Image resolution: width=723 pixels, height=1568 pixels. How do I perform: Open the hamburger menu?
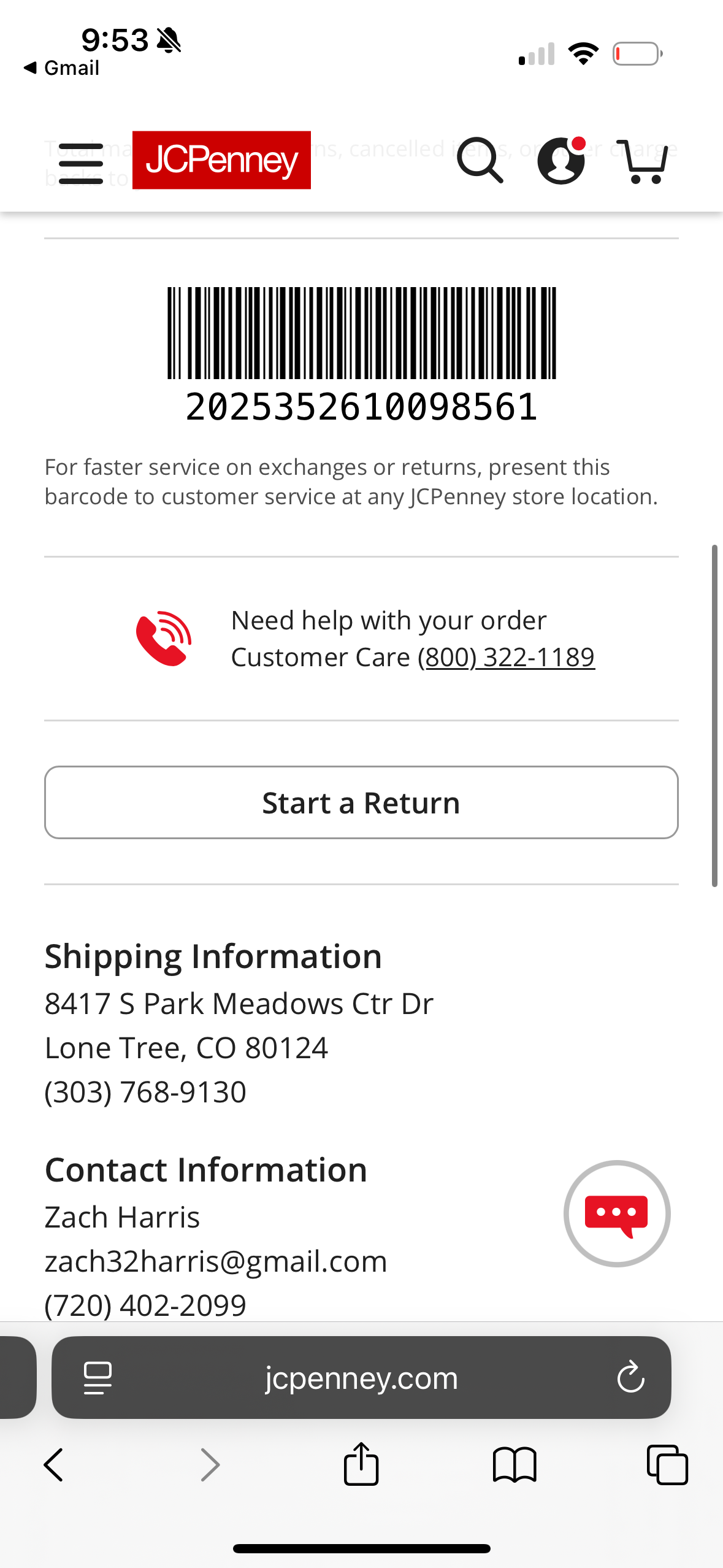click(x=81, y=163)
